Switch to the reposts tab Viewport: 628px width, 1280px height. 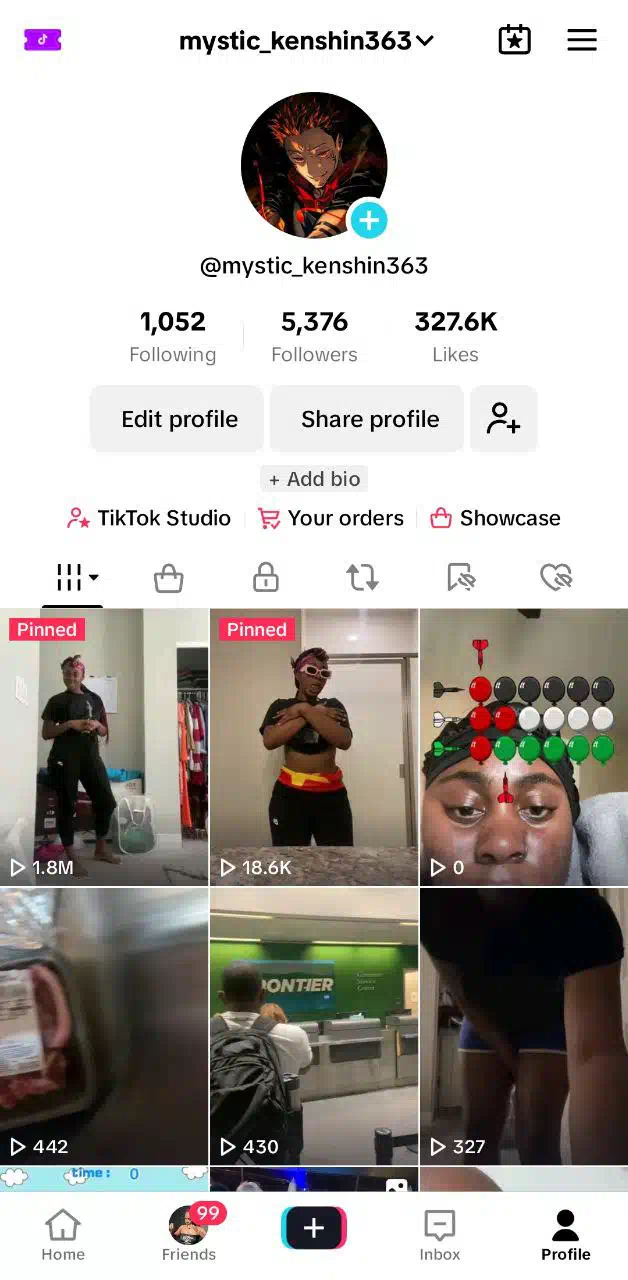click(362, 577)
